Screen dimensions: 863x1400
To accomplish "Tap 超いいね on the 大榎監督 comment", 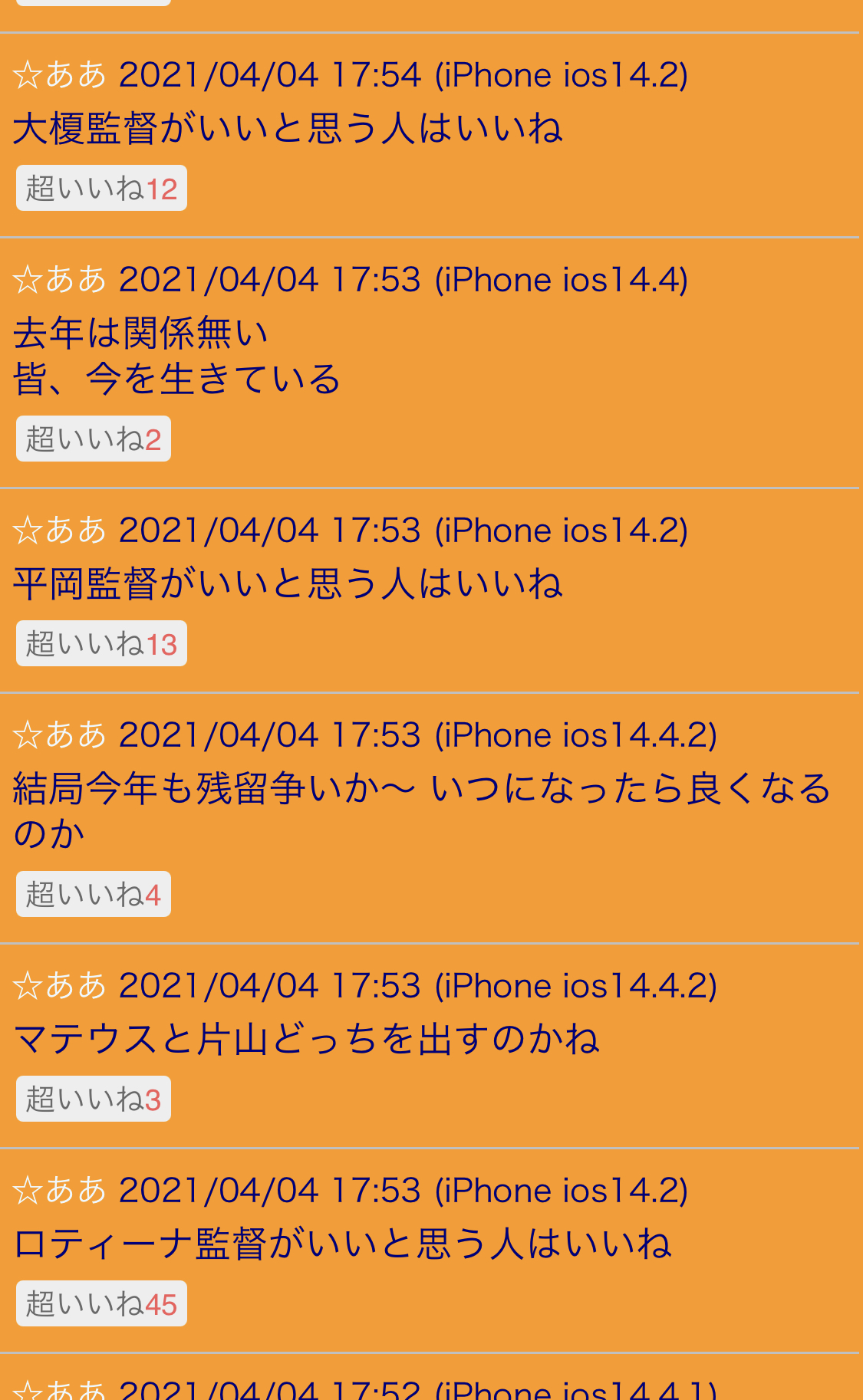I will 101,188.
